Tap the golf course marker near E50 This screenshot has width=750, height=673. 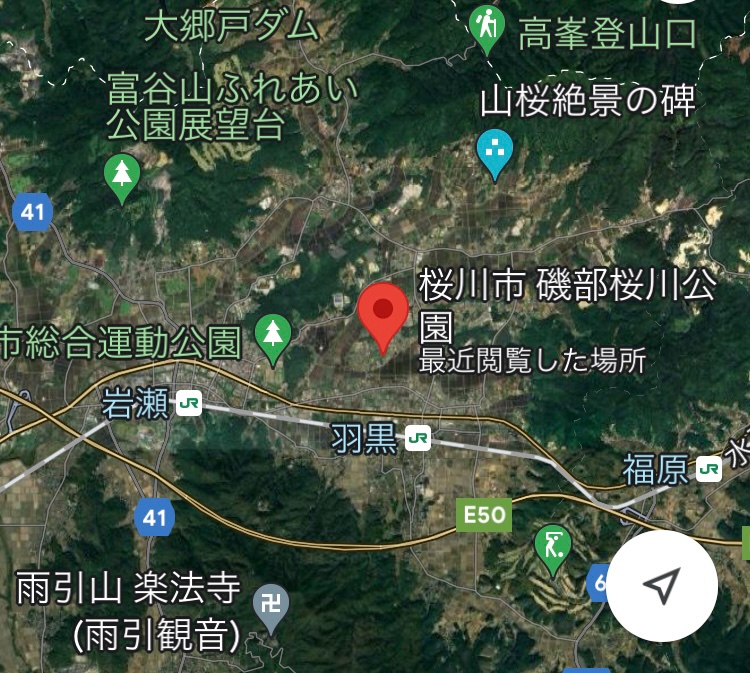[550, 546]
